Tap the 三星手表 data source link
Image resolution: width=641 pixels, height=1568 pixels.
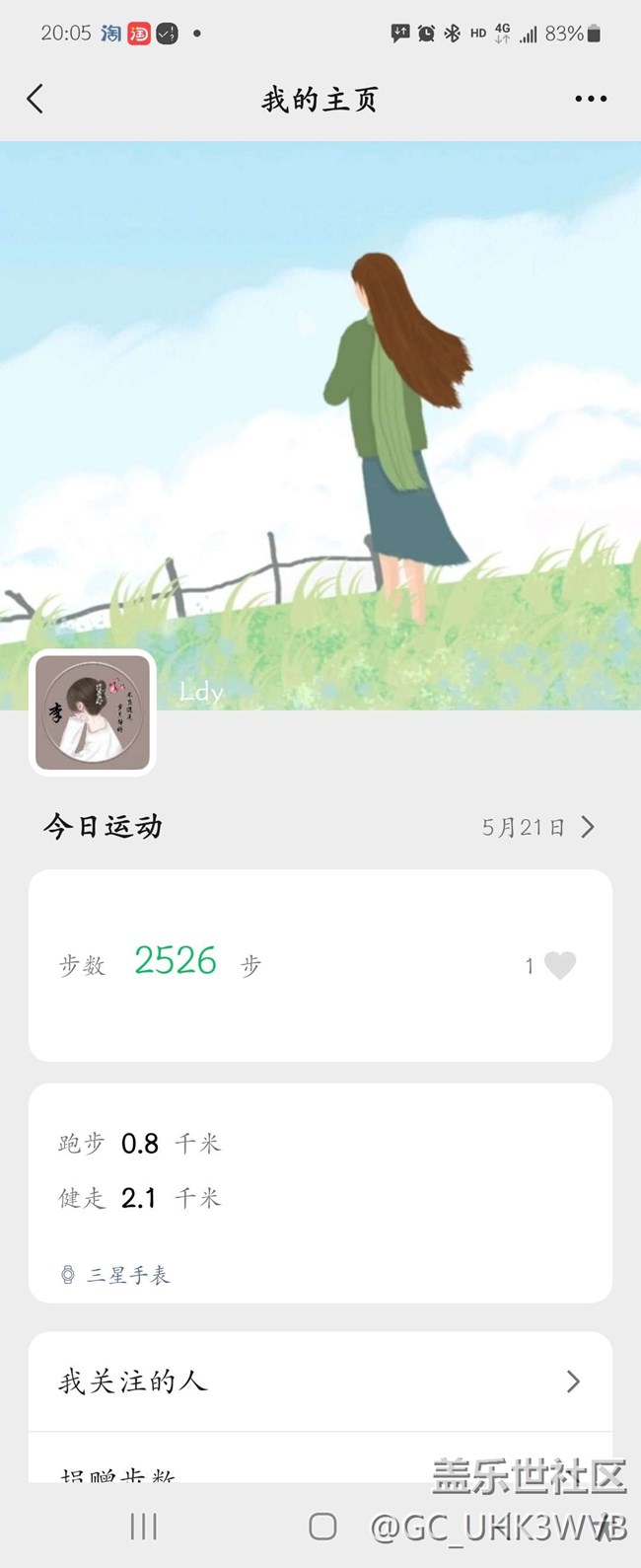point(116,1275)
